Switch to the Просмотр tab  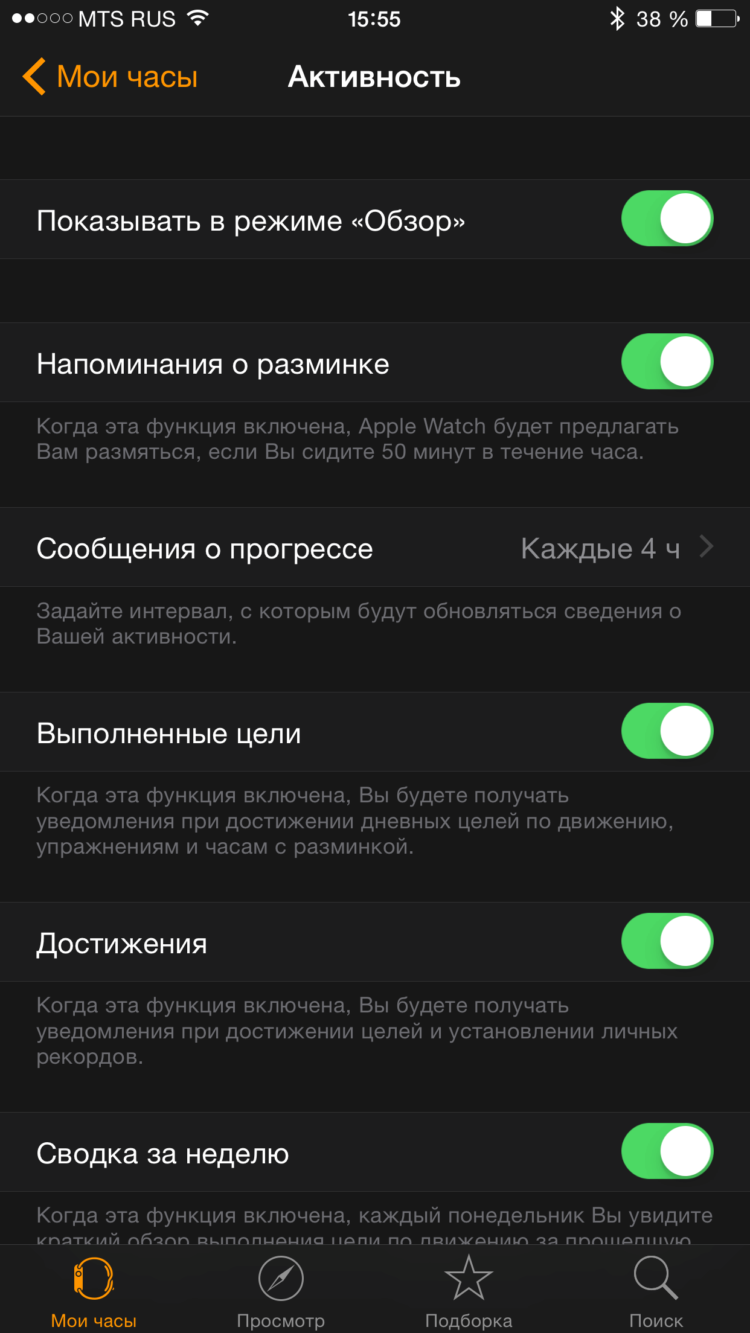[281, 1290]
